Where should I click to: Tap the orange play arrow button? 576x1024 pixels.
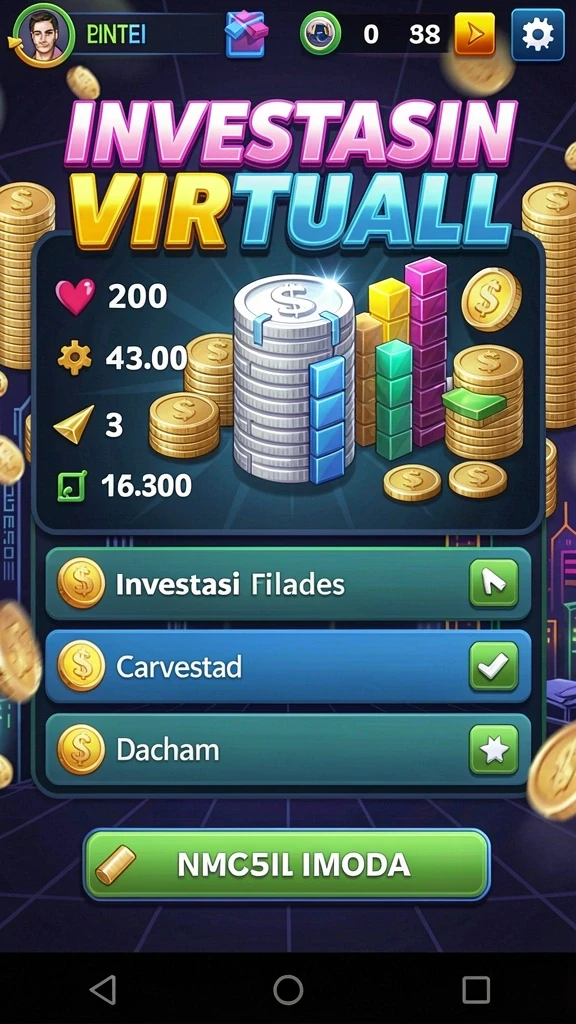tap(475, 34)
